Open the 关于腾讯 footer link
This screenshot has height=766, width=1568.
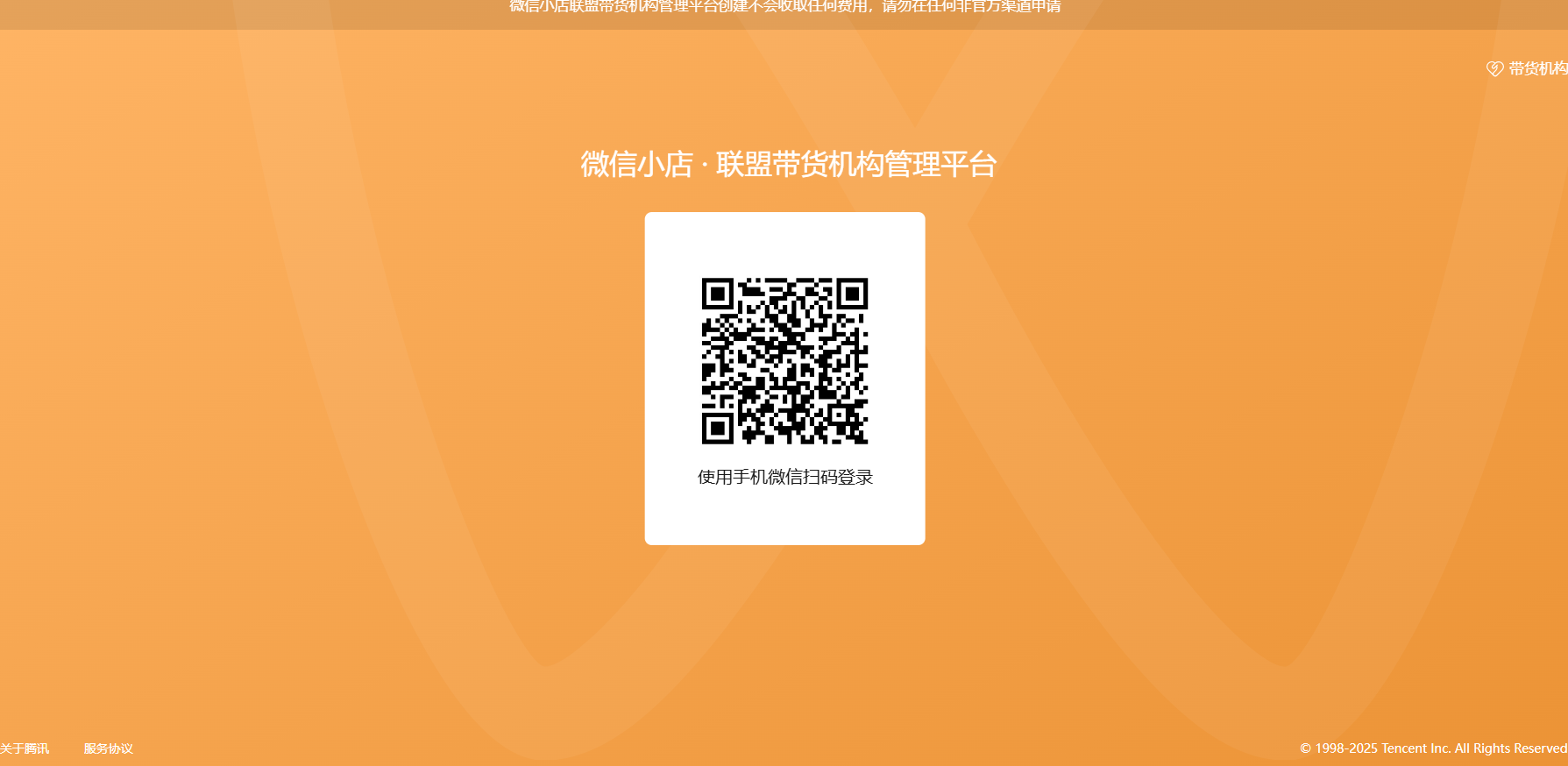click(25, 748)
